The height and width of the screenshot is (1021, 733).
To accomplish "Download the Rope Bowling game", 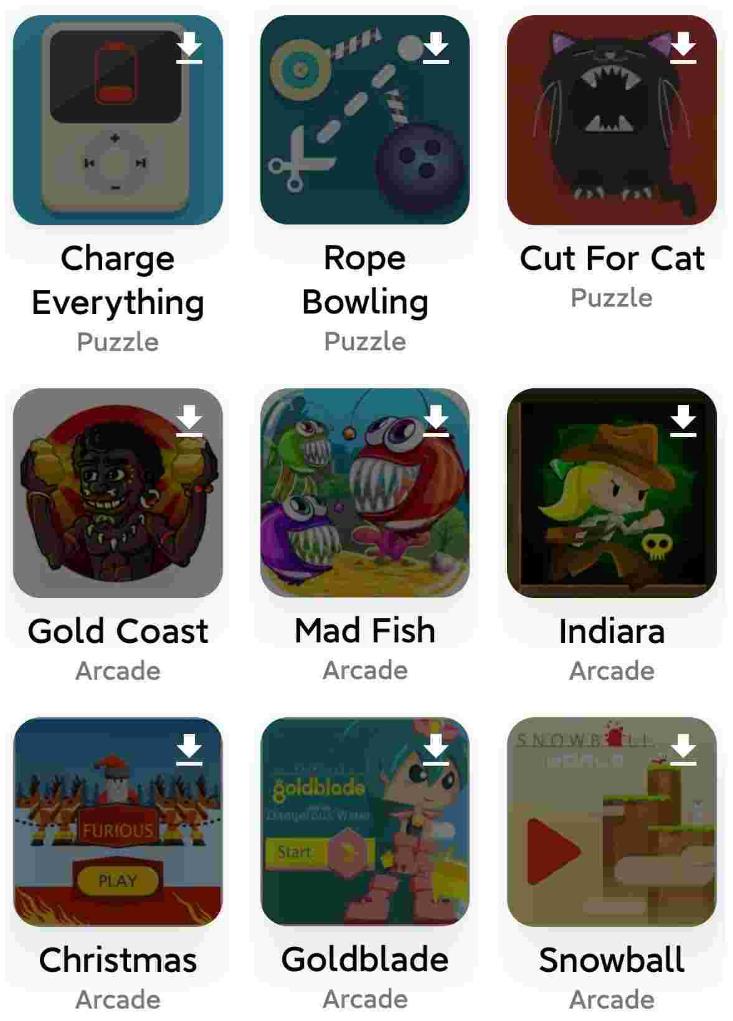I will (x=436, y=48).
